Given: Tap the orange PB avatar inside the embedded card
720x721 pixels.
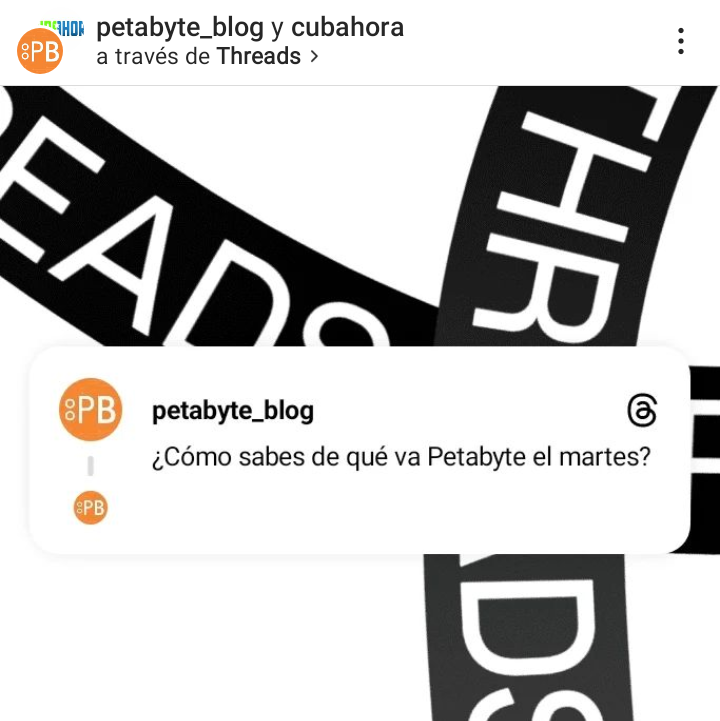Looking at the screenshot, I should pyautogui.click(x=88, y=409).
